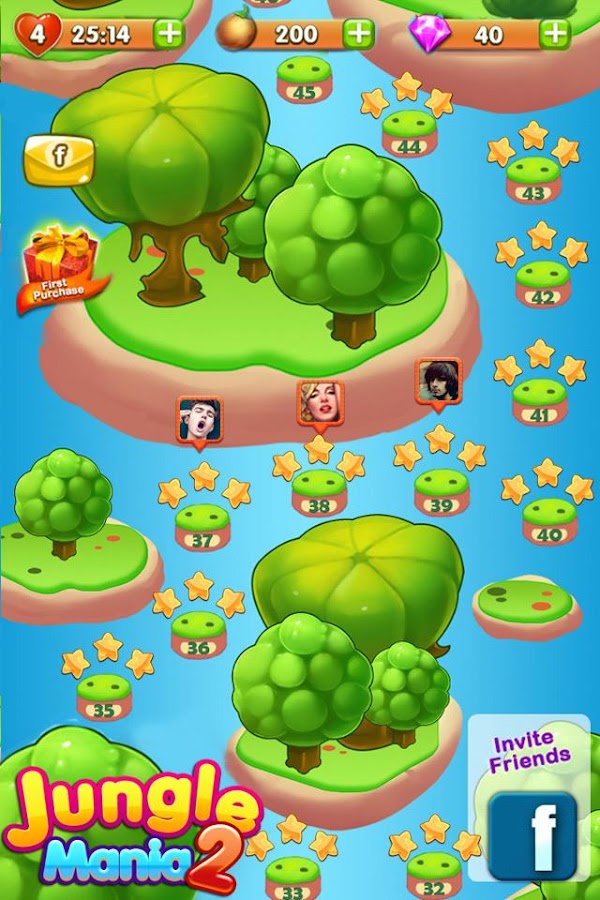
Task: Pick level 36 on the map
Action: pyautogui.click(x=198, y=633)
